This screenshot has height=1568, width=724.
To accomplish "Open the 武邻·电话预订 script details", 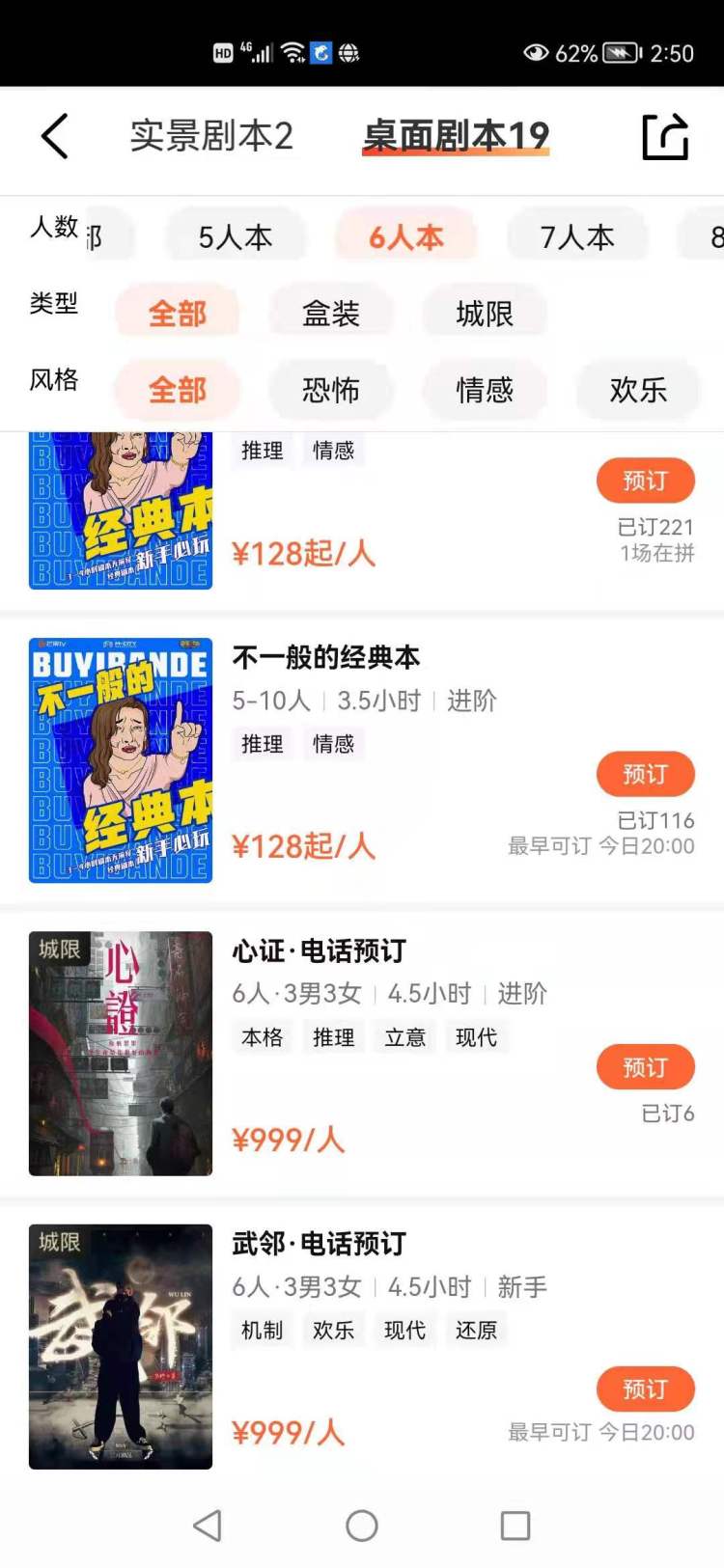I will pos(319,1245).
